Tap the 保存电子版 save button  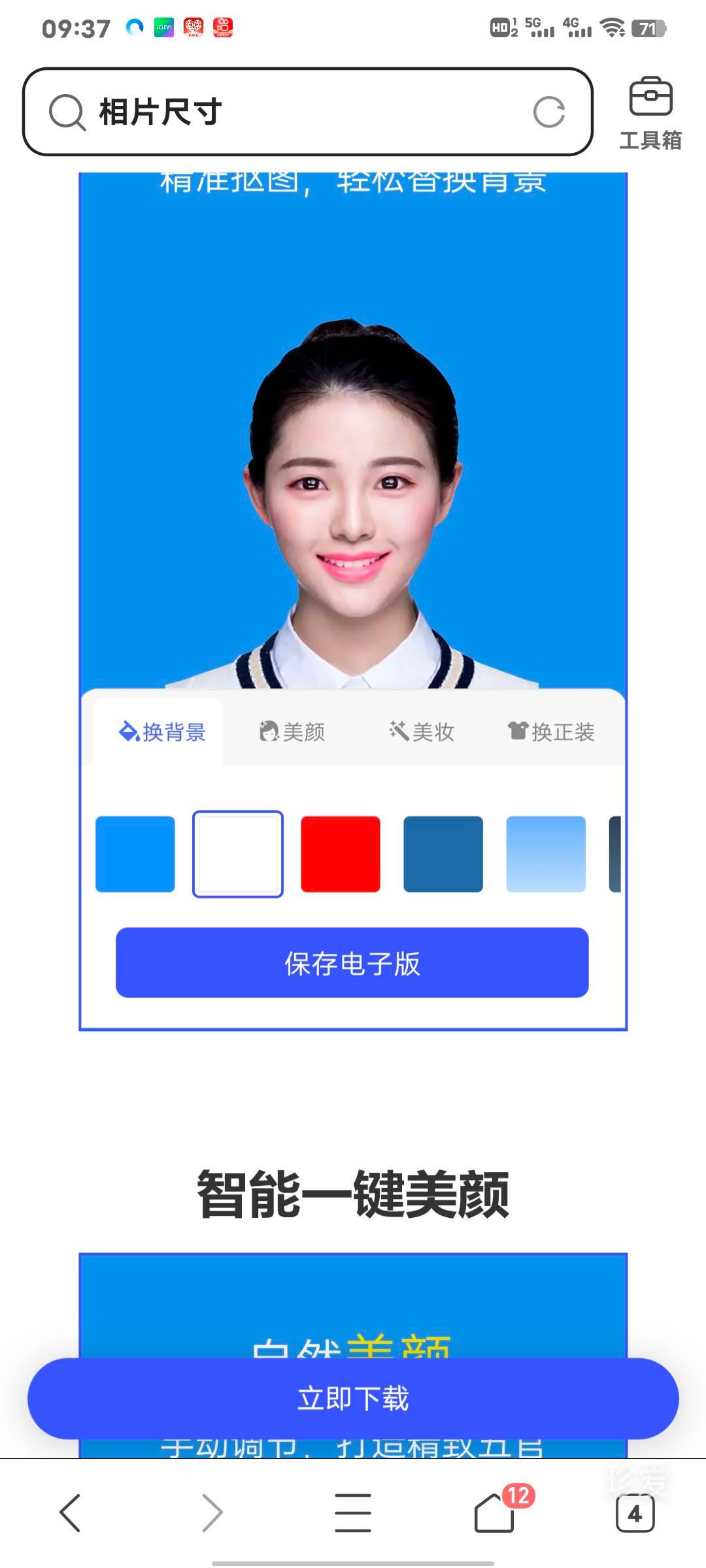(x=353, y=962)
